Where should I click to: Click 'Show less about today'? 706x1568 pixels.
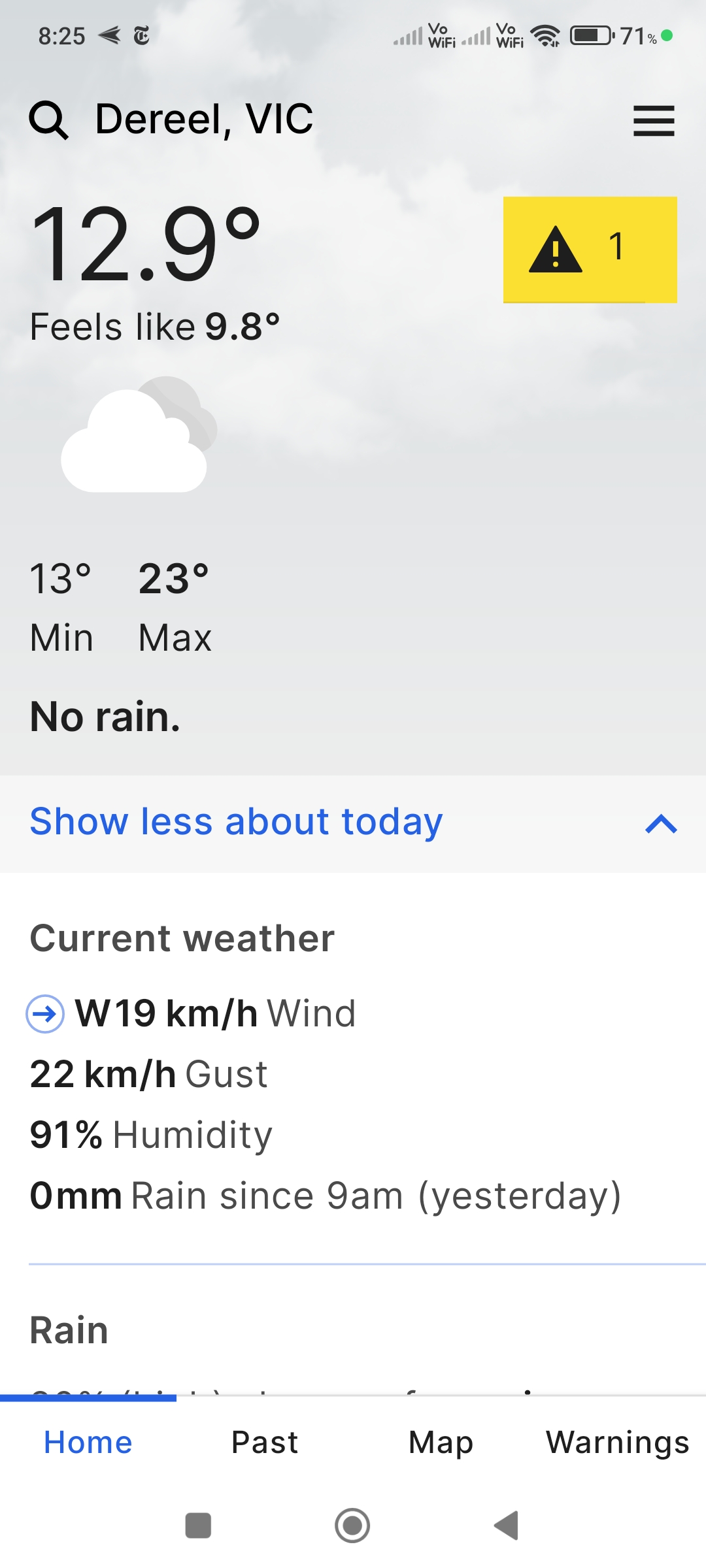[237, 822]
